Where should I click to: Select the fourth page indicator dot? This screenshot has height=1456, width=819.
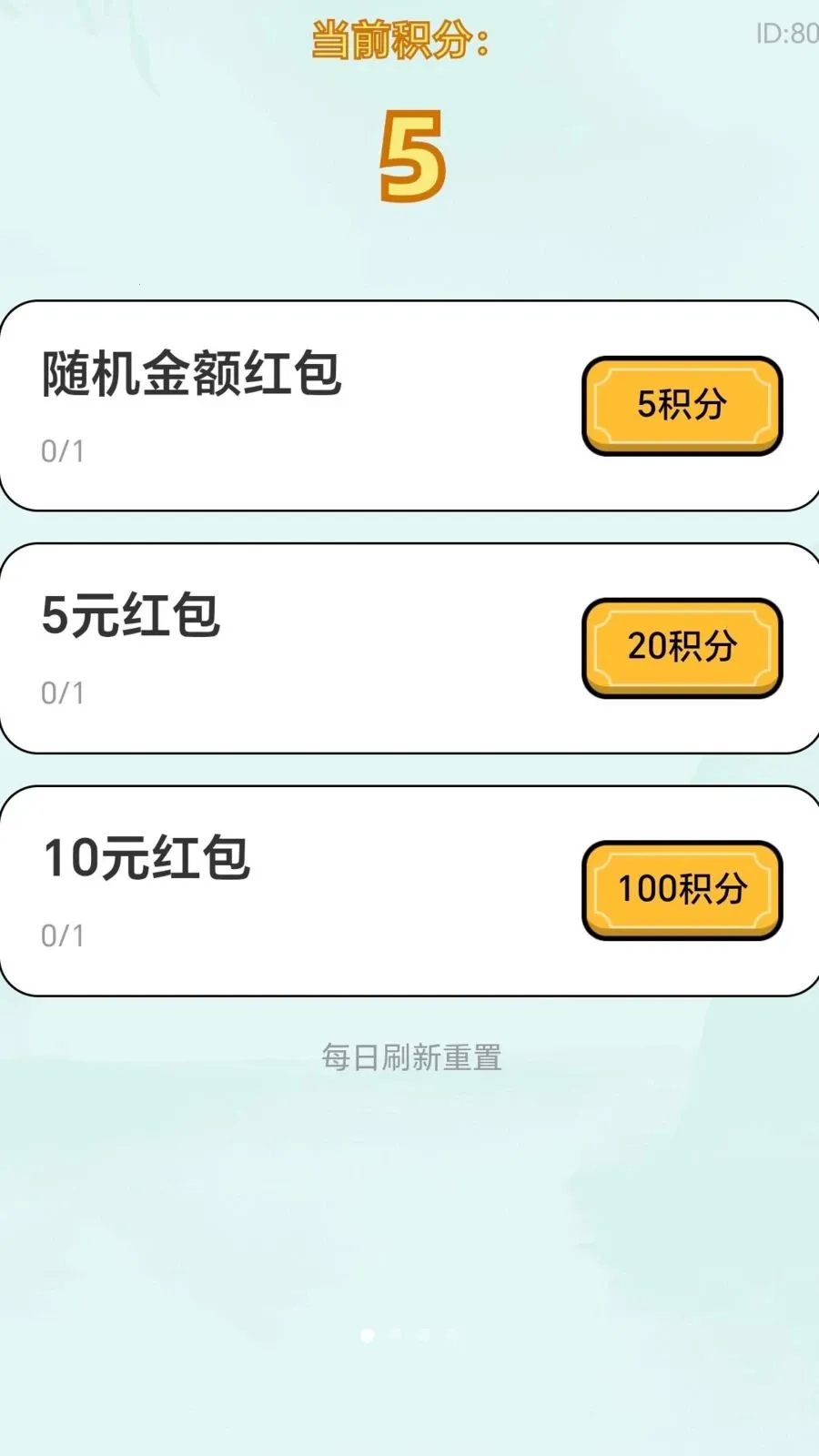tap(451, 1335)
